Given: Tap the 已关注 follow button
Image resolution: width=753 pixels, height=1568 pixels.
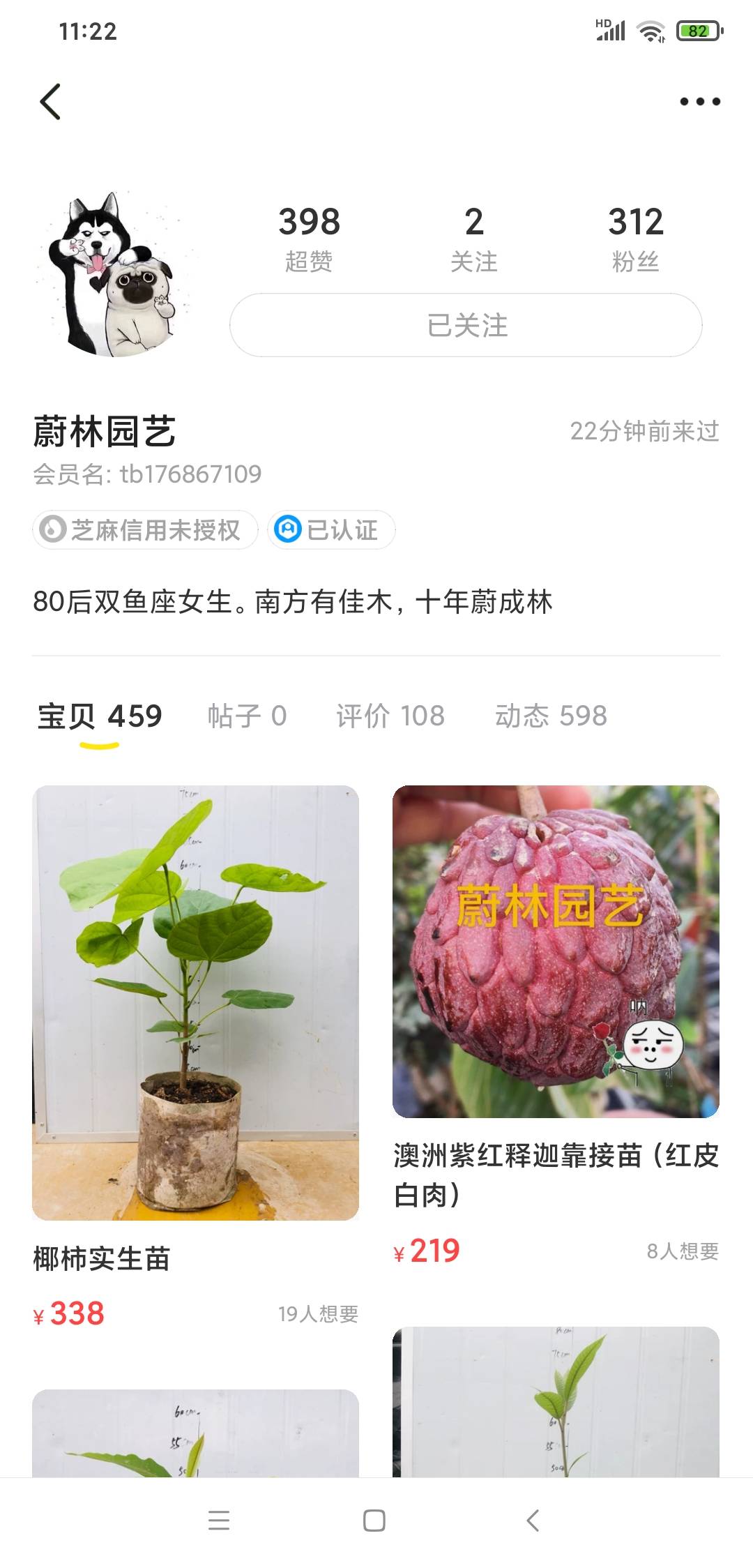Looking at the screenshot, I should [x=466, y=325].
